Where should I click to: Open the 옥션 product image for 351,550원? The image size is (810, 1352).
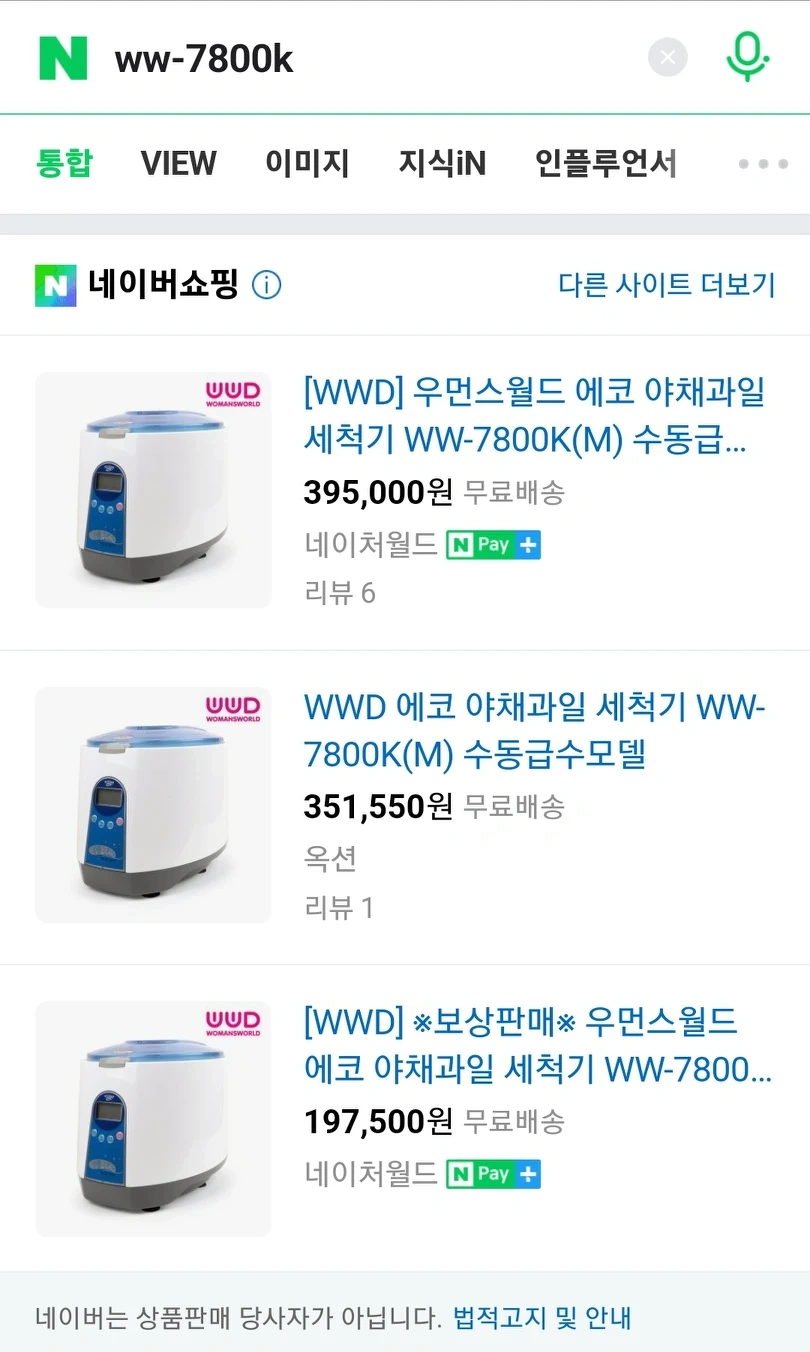pos(153,804)
